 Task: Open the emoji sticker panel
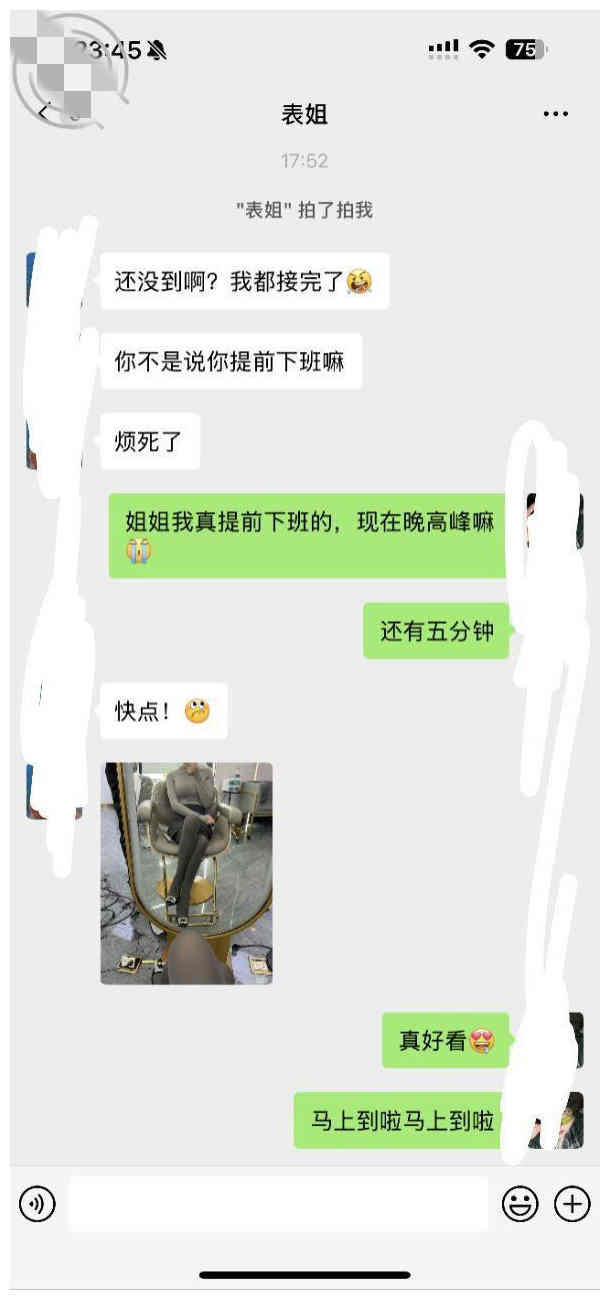click(x=520, y=1205)
